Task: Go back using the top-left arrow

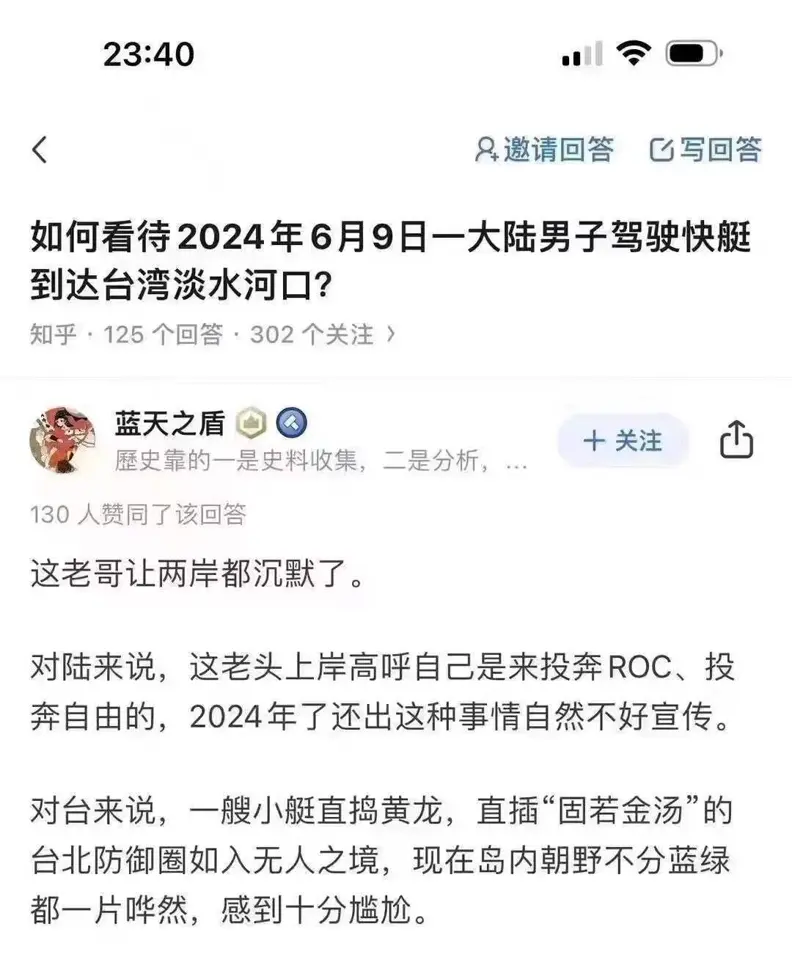Action: [40, 151]
